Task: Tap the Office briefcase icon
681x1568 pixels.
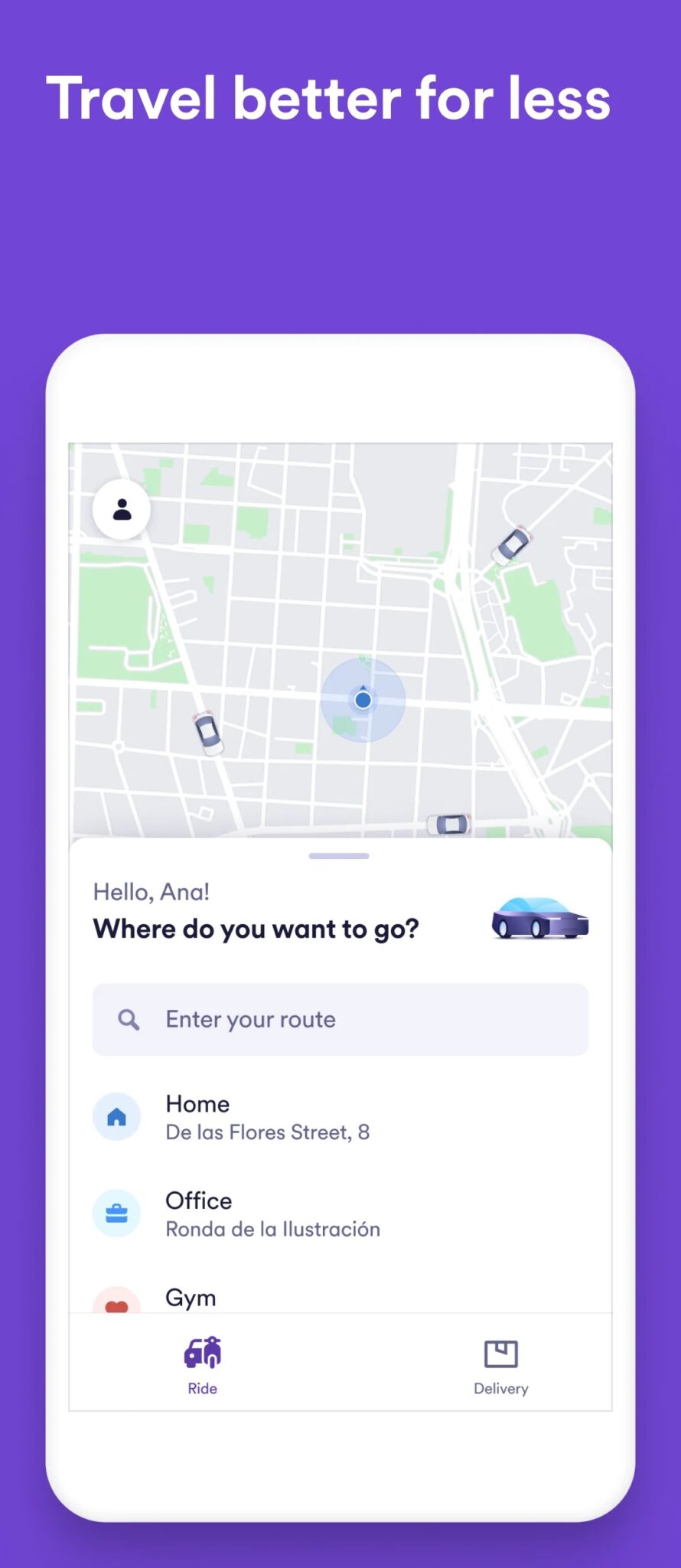Action: pos(116,1213)
